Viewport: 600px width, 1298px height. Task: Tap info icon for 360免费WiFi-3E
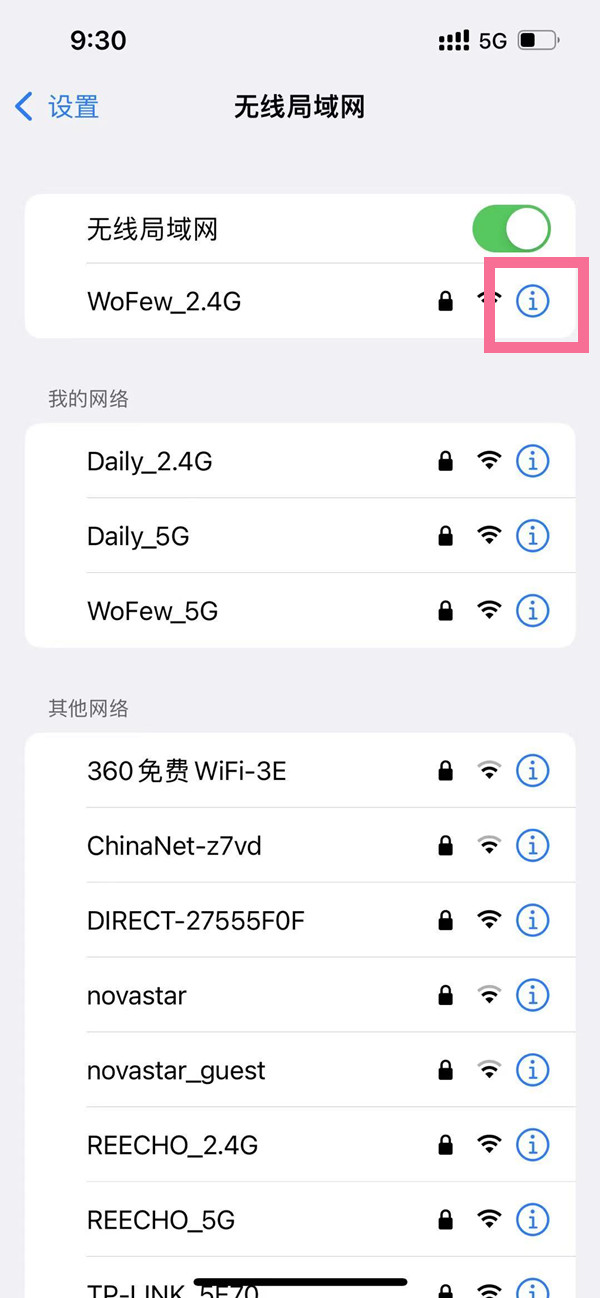[532, 771]
